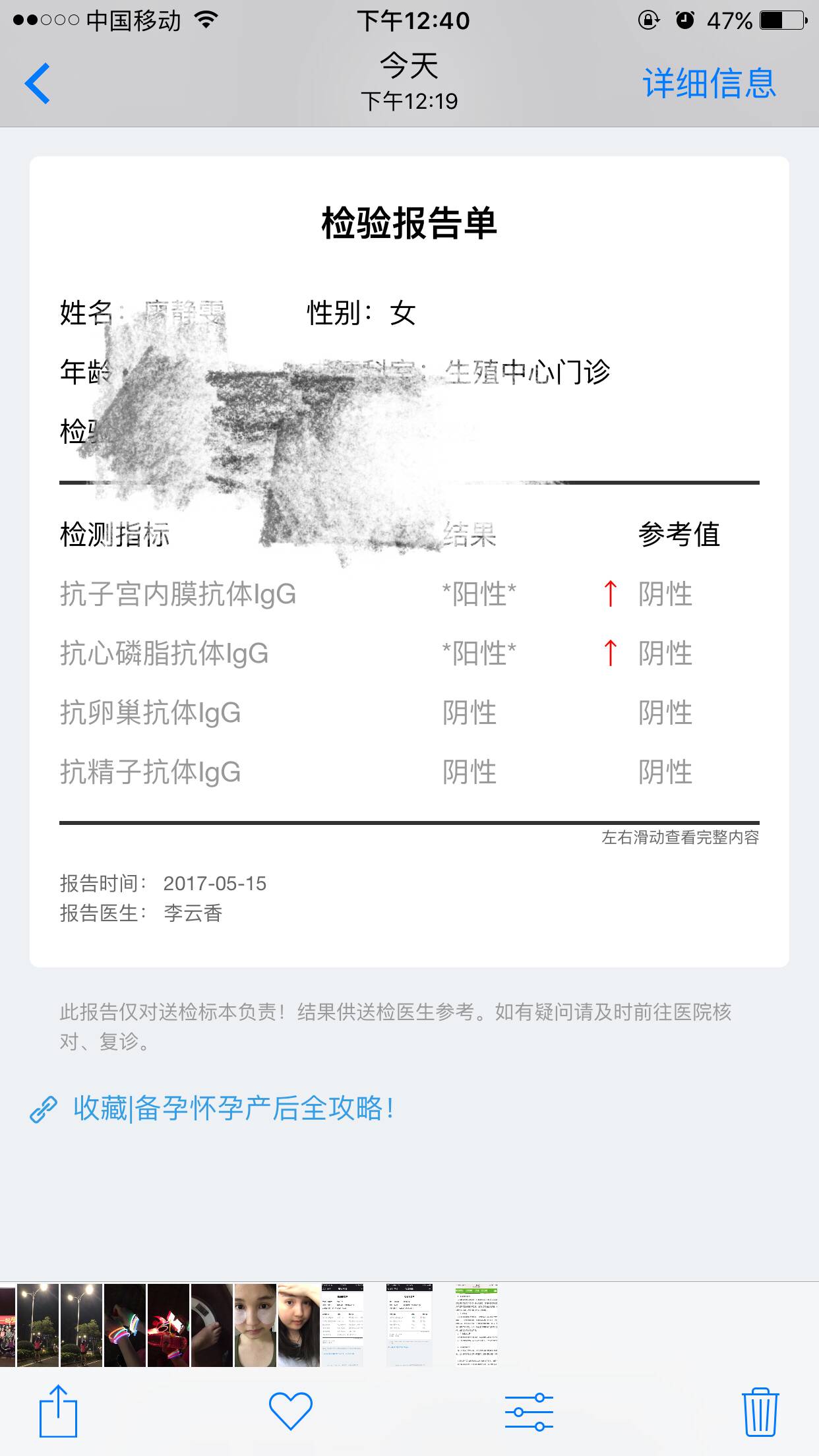819x1456 pixels.
Task: Open the green-header text document thumbnail
Action: tap(476, 1324)
